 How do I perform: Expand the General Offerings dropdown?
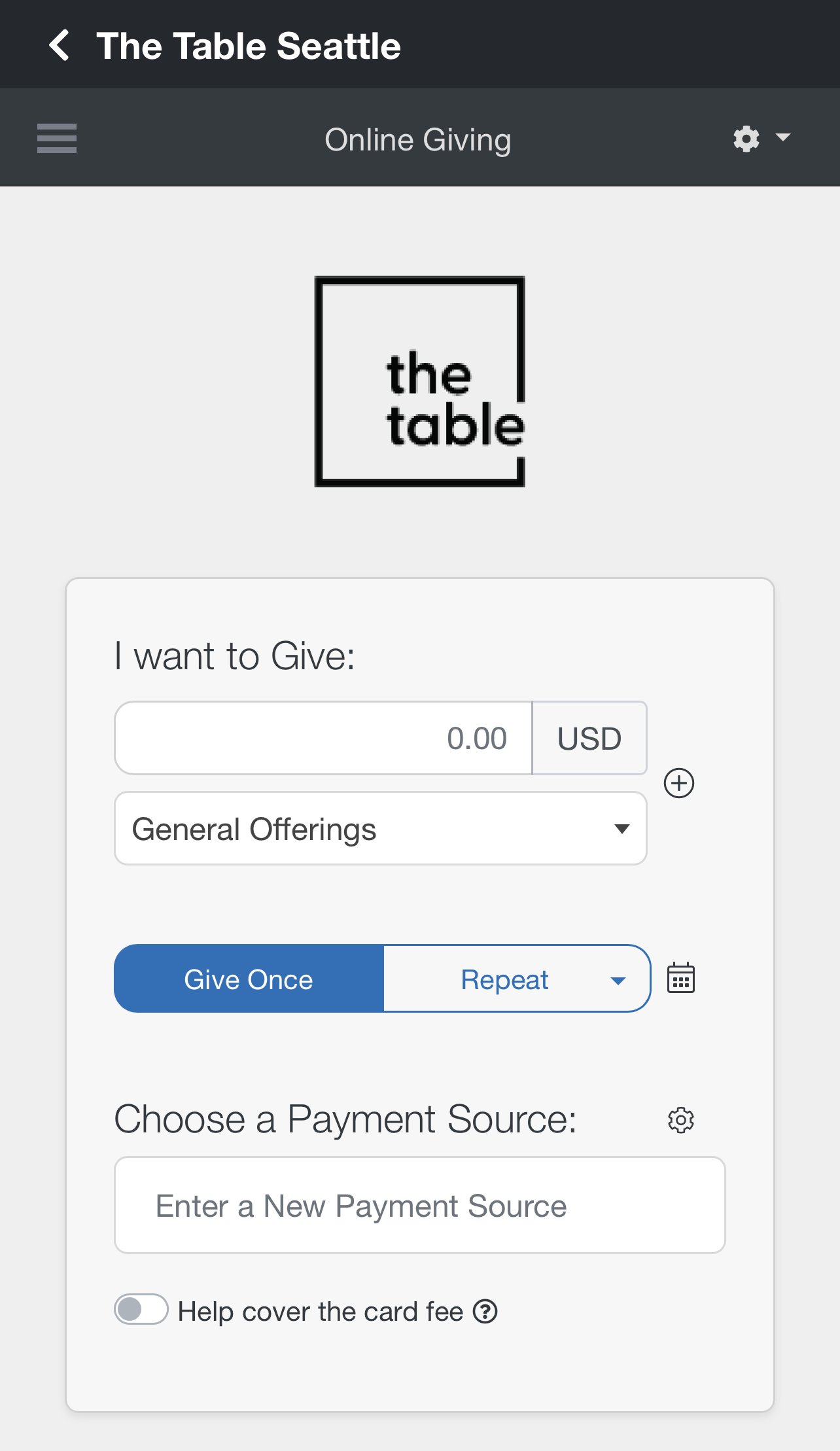click(x=381, y=828)
